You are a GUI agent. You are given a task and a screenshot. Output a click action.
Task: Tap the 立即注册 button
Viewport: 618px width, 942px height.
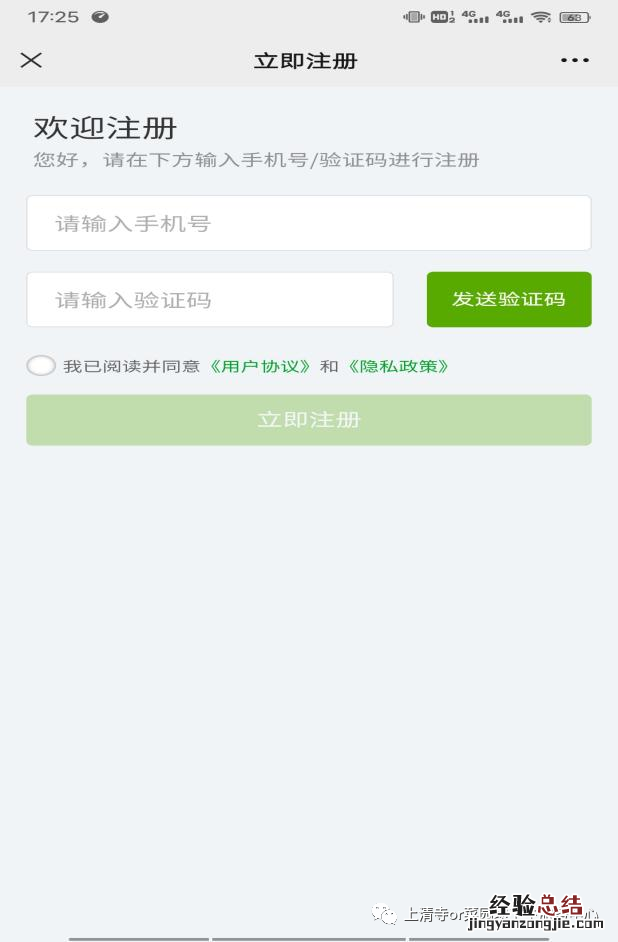click(x=308, y=420)
